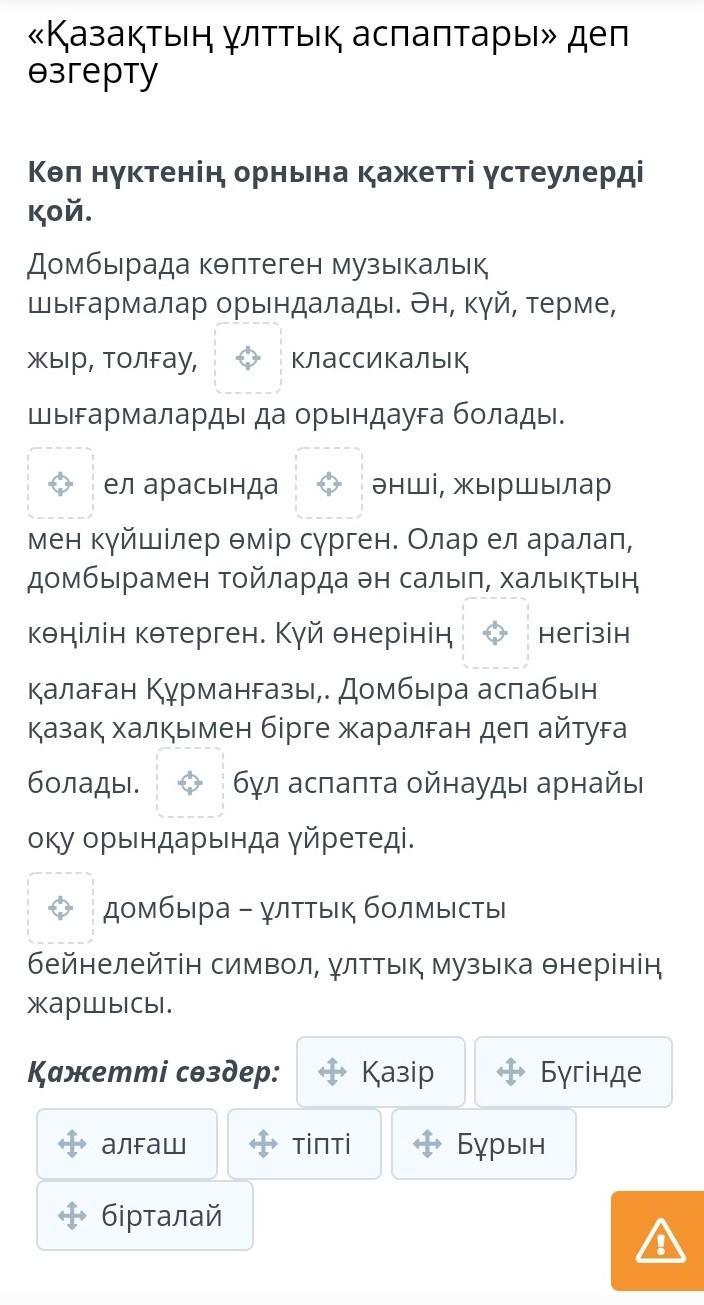
Task: Tap the blank slot before «әнші, жыршылар»
Action: 329,483
